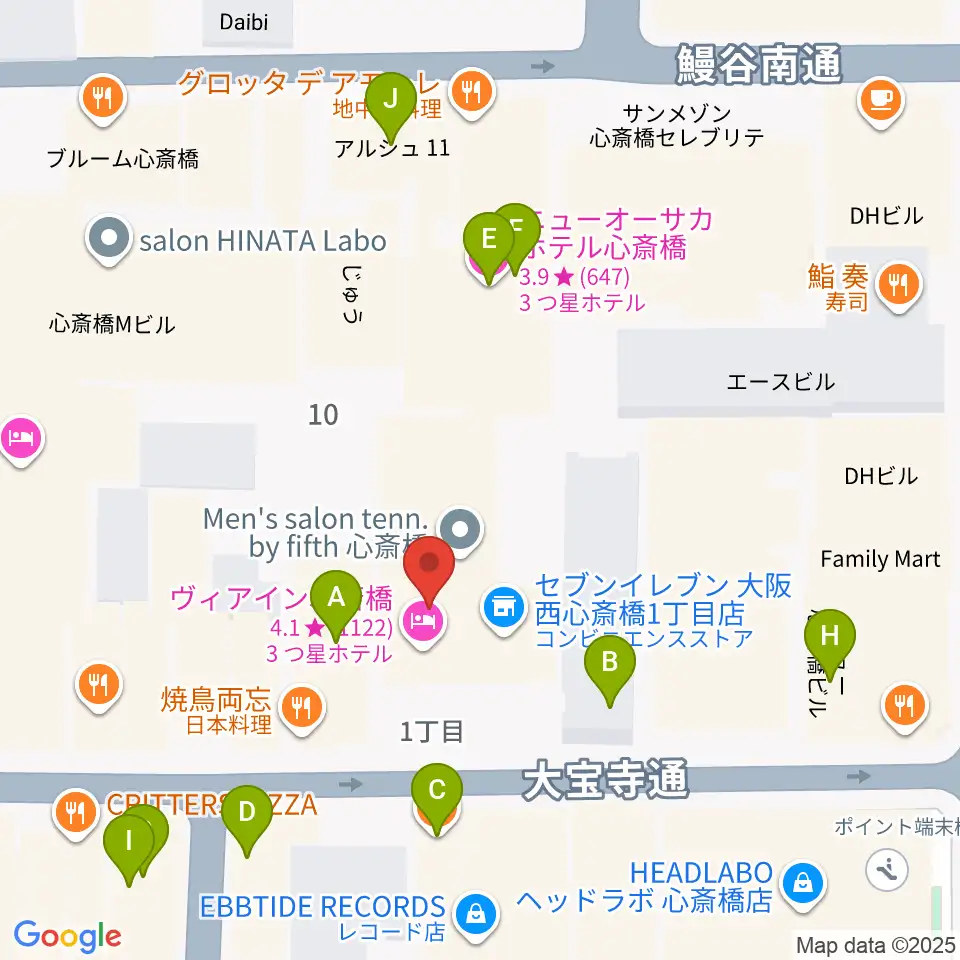Choose the green marker labeled E
Screen dimensions: 960x960
click(489, 245)
